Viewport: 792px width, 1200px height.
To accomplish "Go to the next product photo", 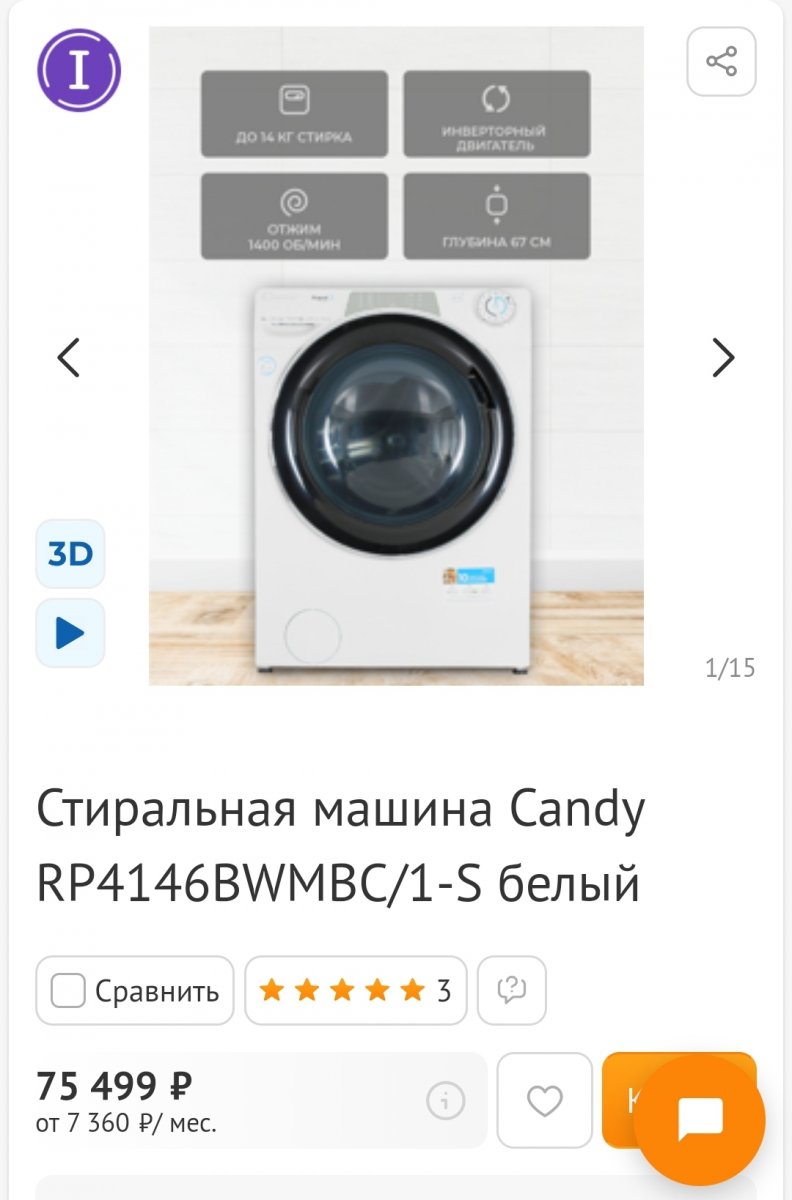I will (722, 357).
